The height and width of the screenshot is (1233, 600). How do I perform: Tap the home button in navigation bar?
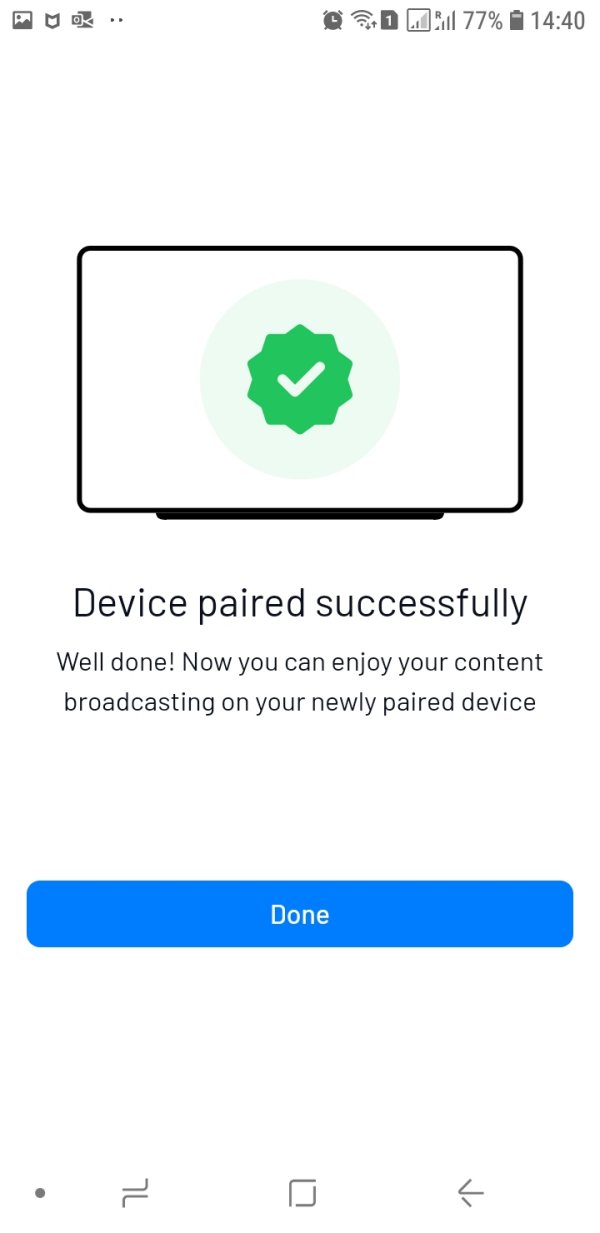[x=302, y=1193]
